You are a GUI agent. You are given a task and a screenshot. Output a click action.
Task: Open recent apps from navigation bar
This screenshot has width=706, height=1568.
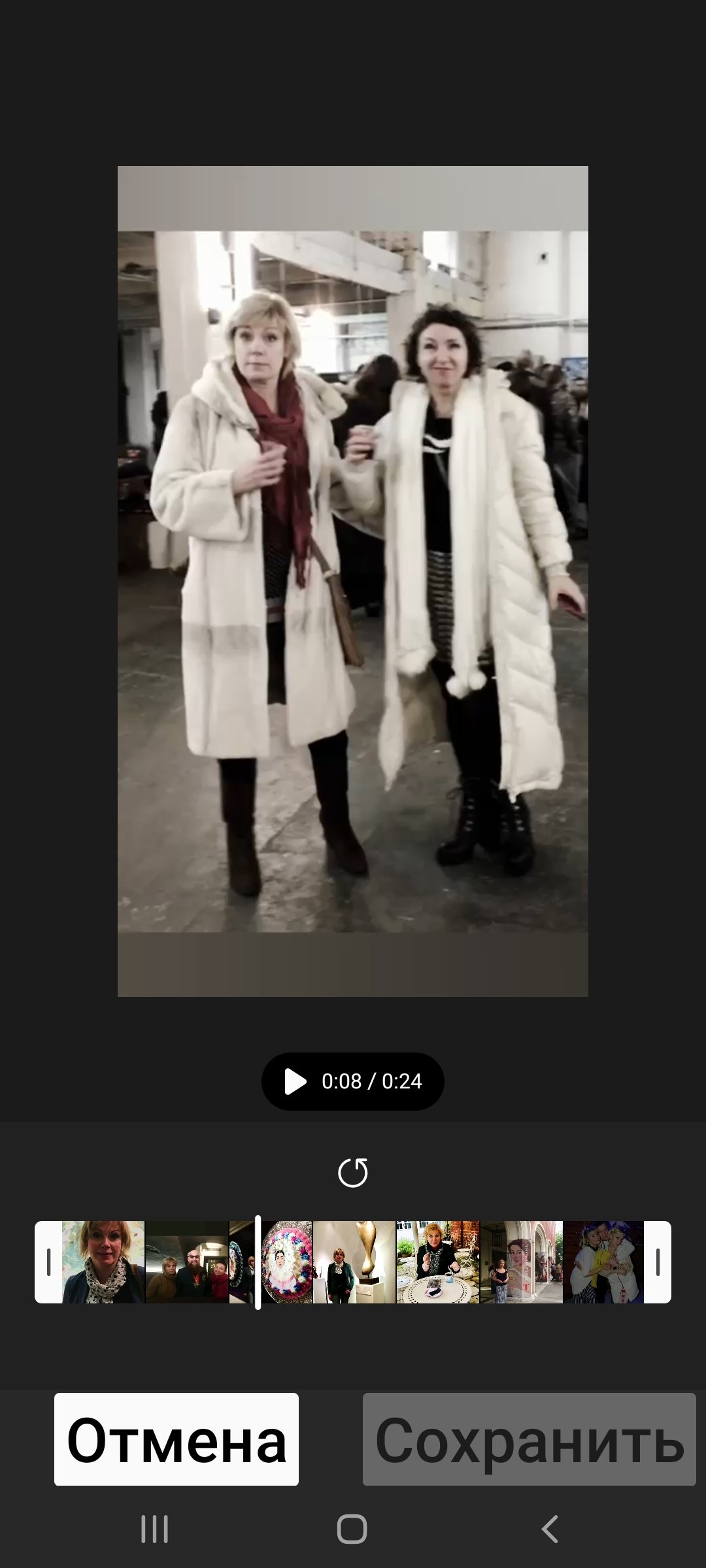click(x=155, y=1529)
